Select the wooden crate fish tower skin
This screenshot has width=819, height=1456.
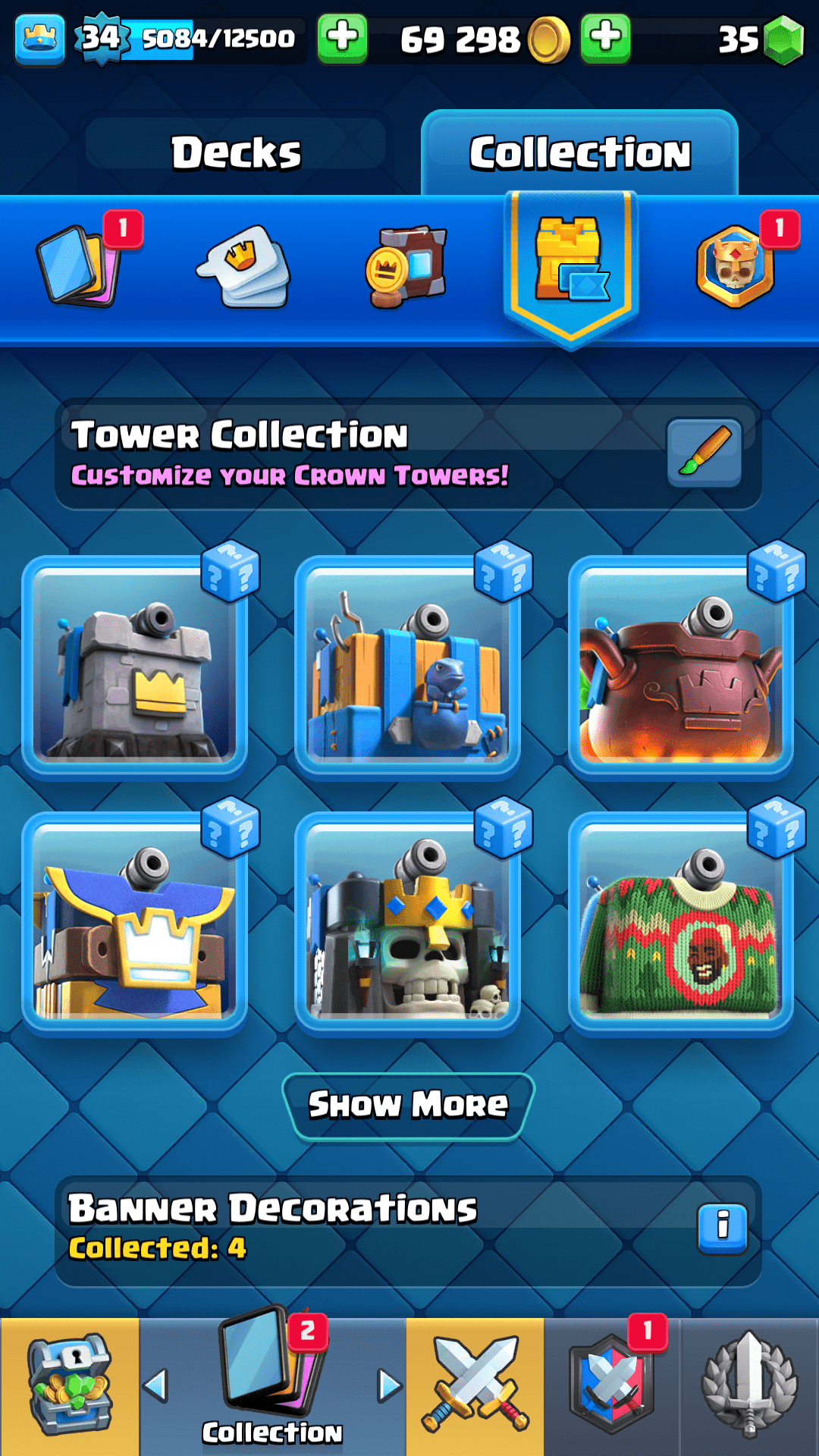tap(407, 667)
